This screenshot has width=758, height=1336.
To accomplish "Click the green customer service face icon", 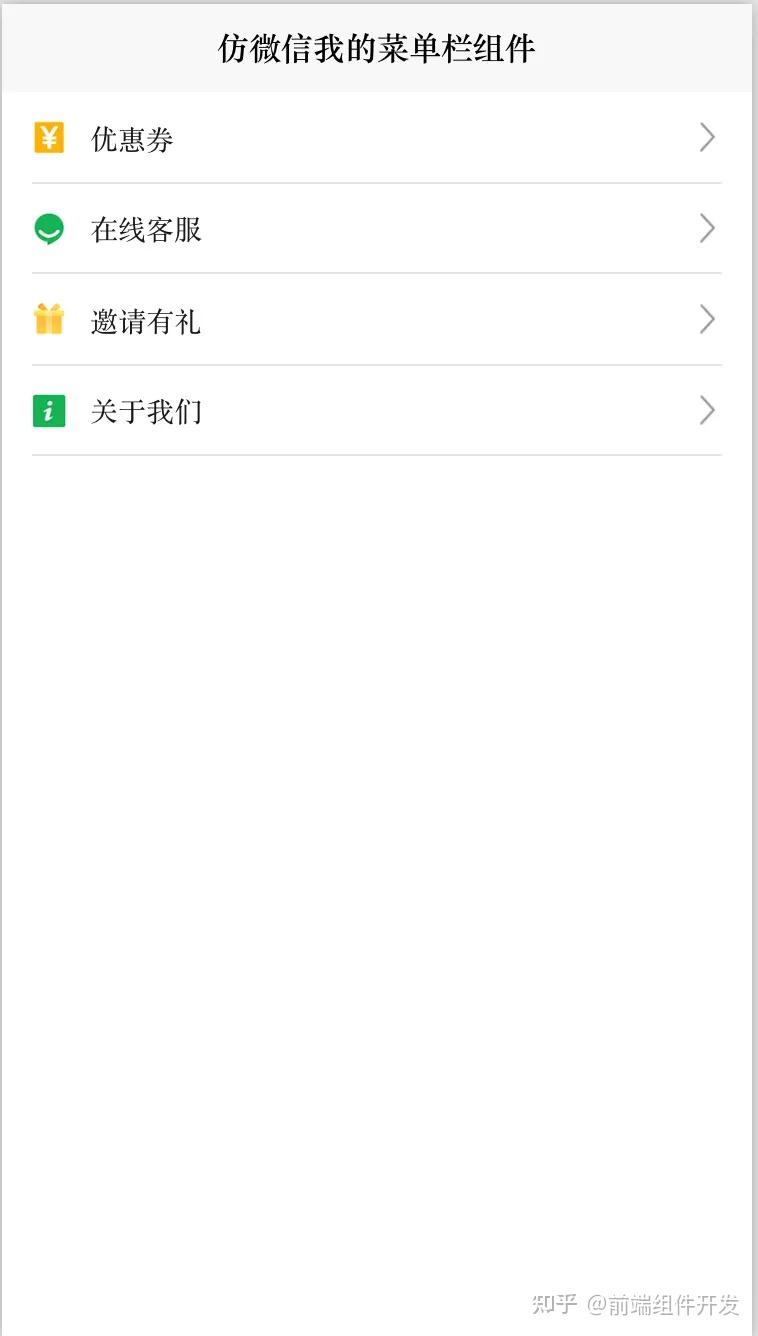I will click(x=49, y=228).
